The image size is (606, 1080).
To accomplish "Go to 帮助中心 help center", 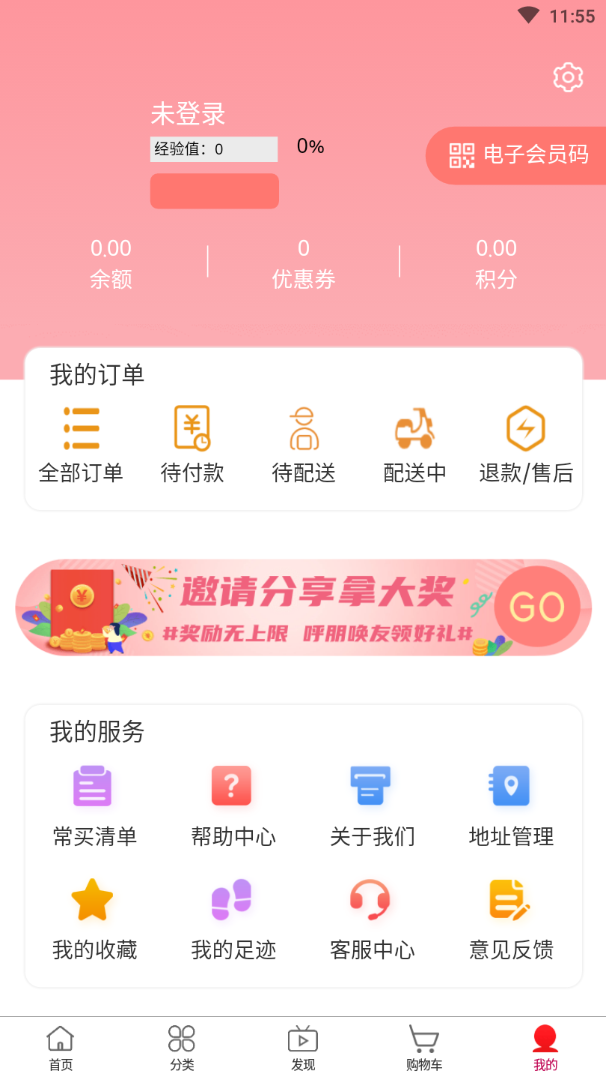I will click(233, 806).
